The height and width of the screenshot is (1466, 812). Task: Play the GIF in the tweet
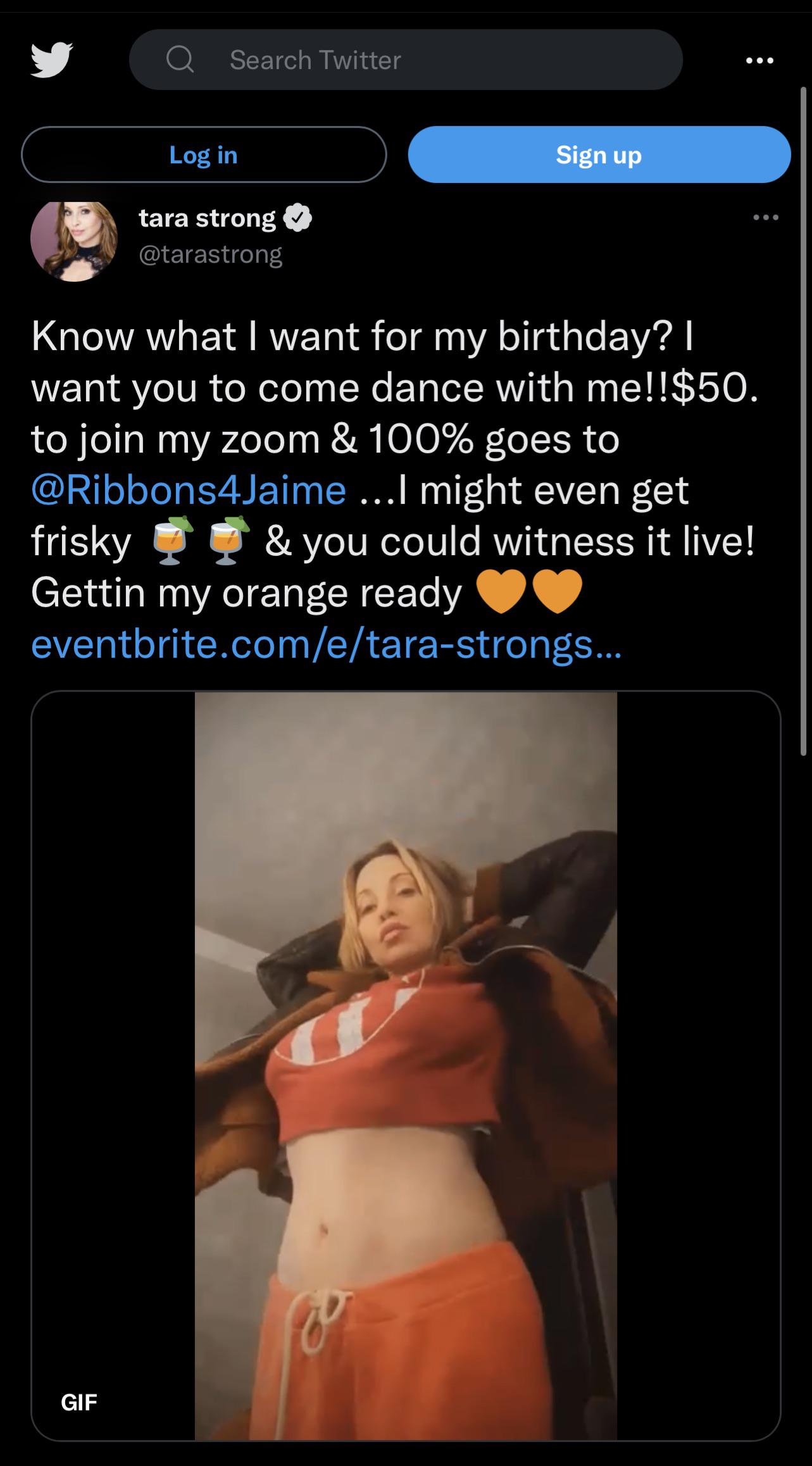406,1066
